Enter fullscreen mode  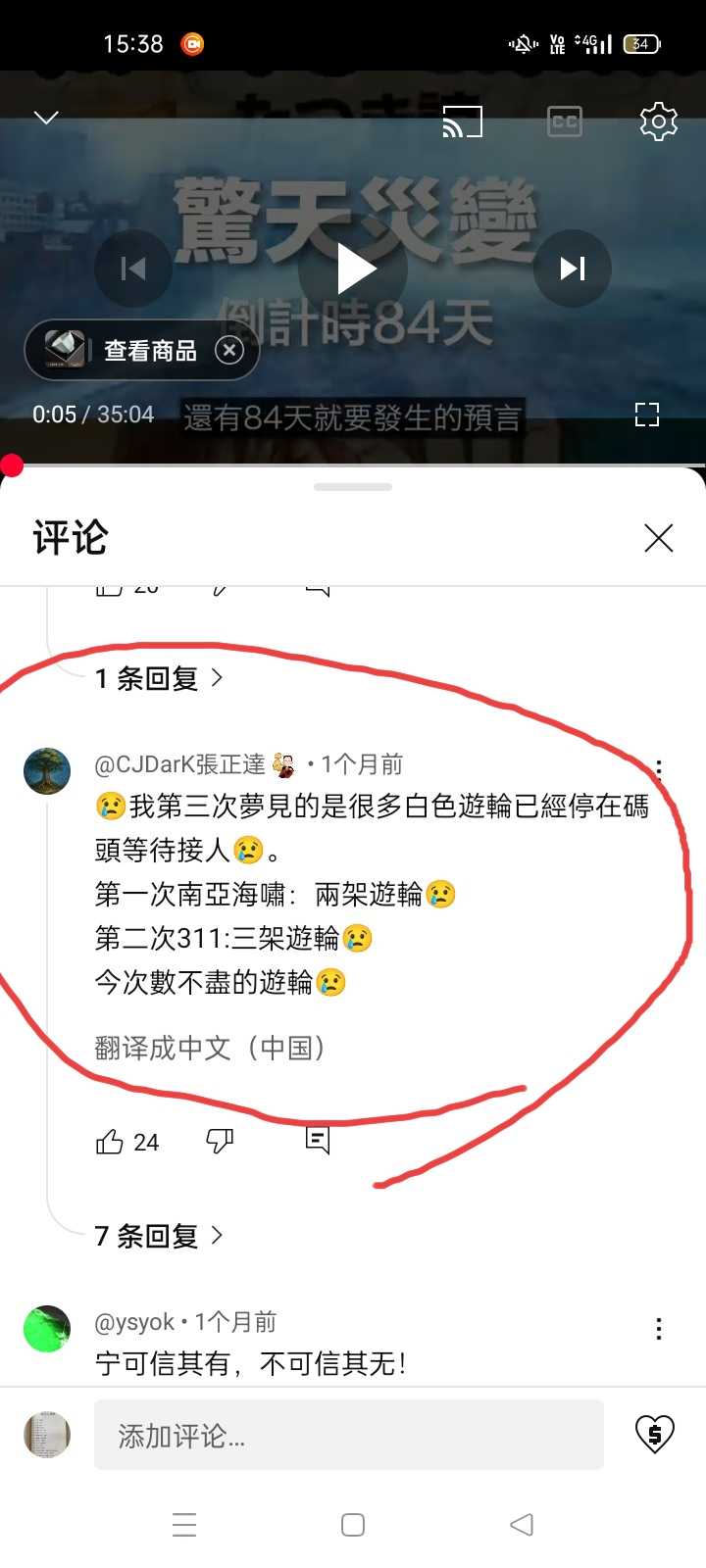(x=646, y=415)
